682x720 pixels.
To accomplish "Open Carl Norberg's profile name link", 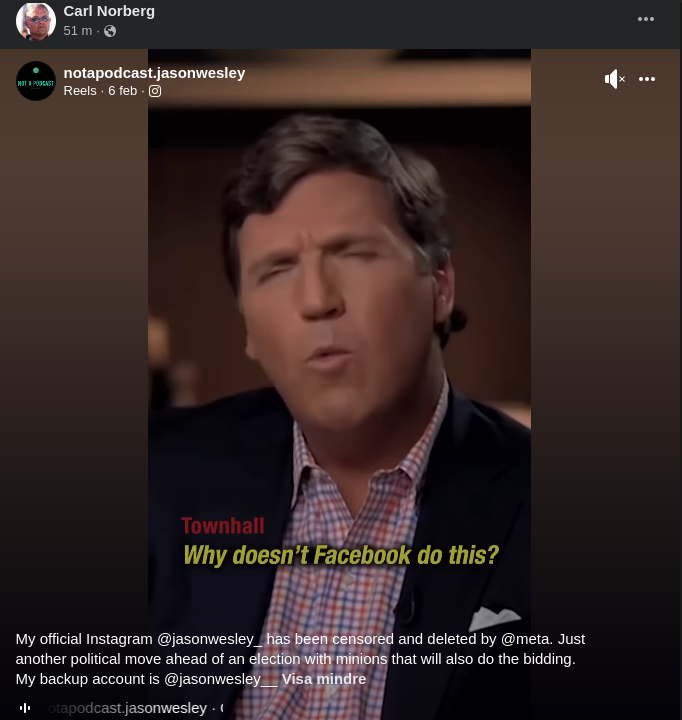I will [x=109, y=11].
